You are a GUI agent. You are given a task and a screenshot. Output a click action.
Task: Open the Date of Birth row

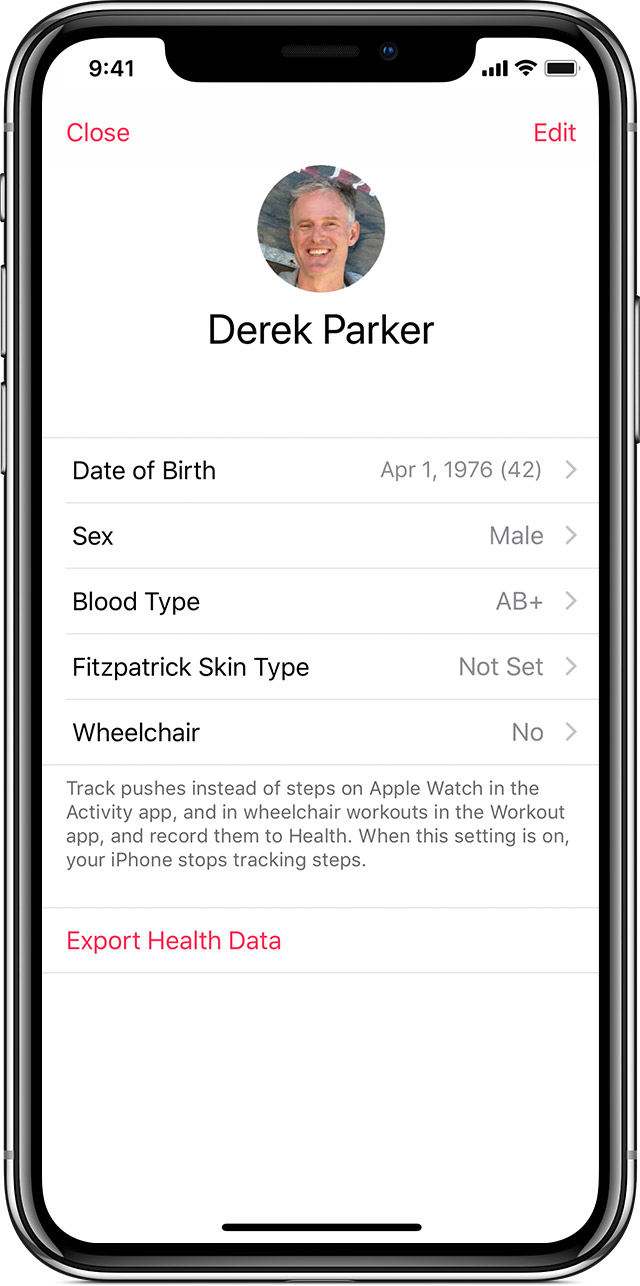pos(320,470)
